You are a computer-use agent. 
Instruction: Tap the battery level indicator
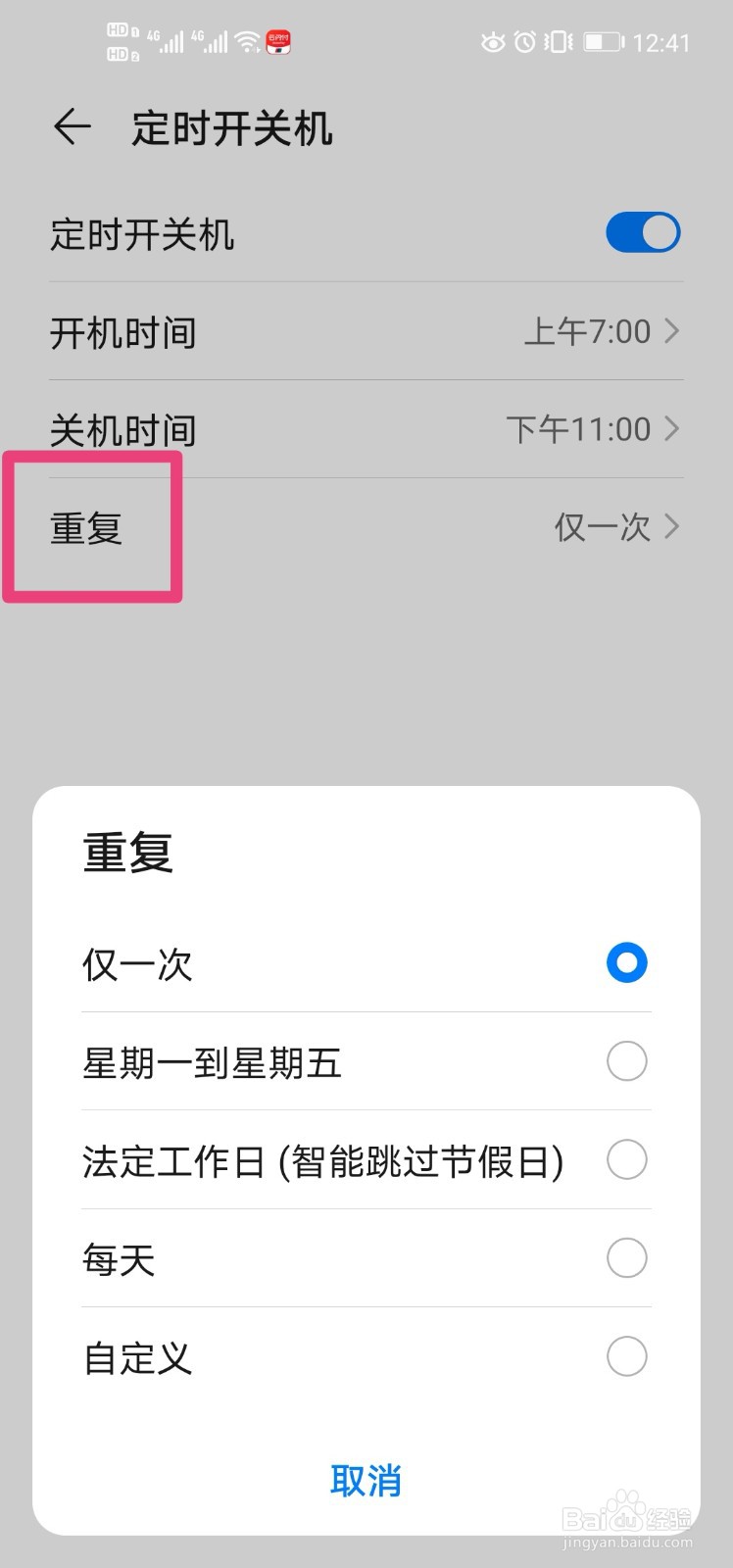[602, 41]
